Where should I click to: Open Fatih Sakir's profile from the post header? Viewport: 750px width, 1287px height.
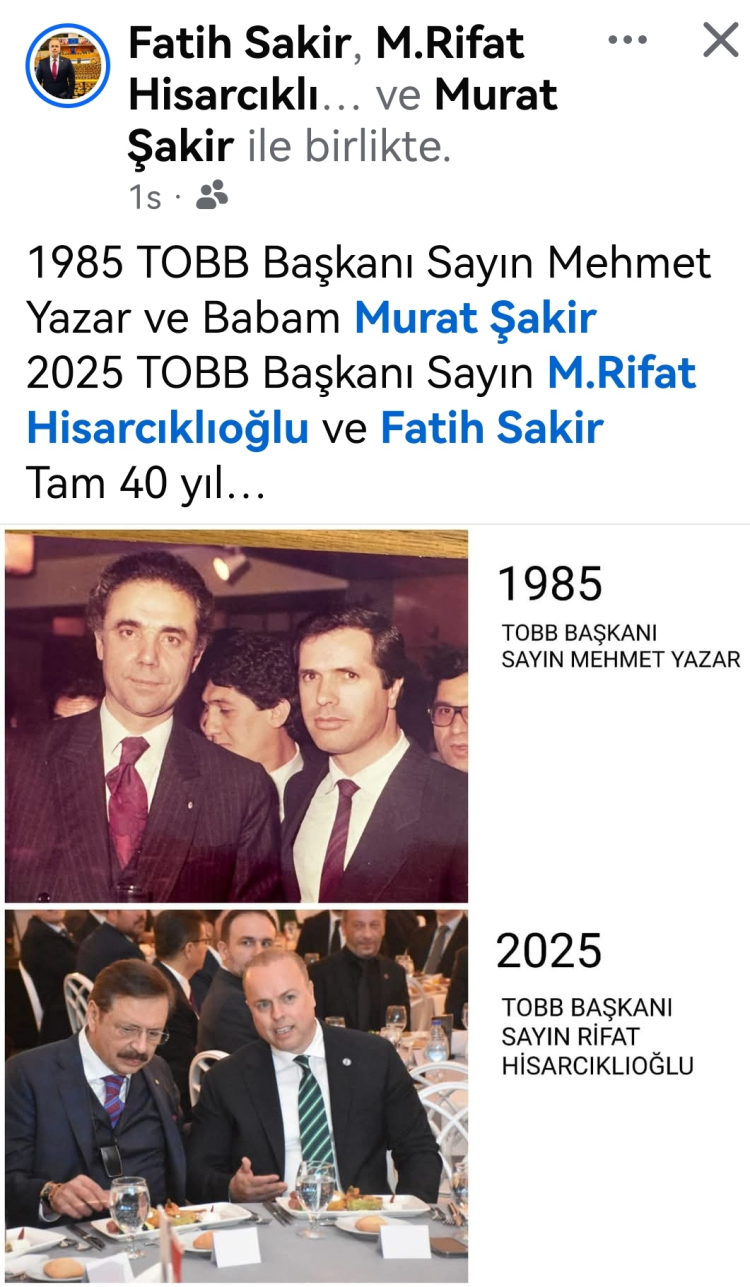click(234, 43)
